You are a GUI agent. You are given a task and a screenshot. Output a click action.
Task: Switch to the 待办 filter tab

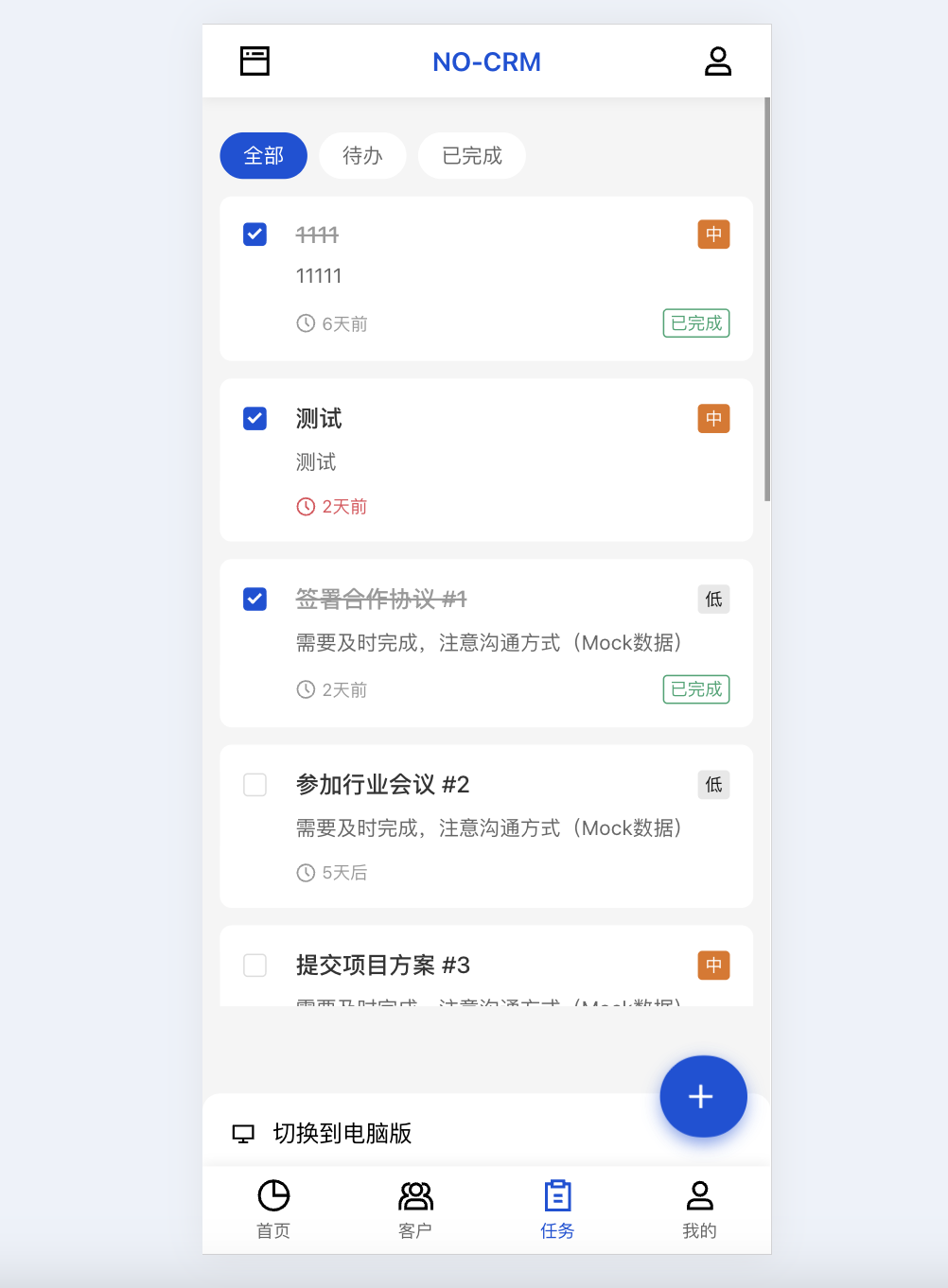tap(362, 155)
